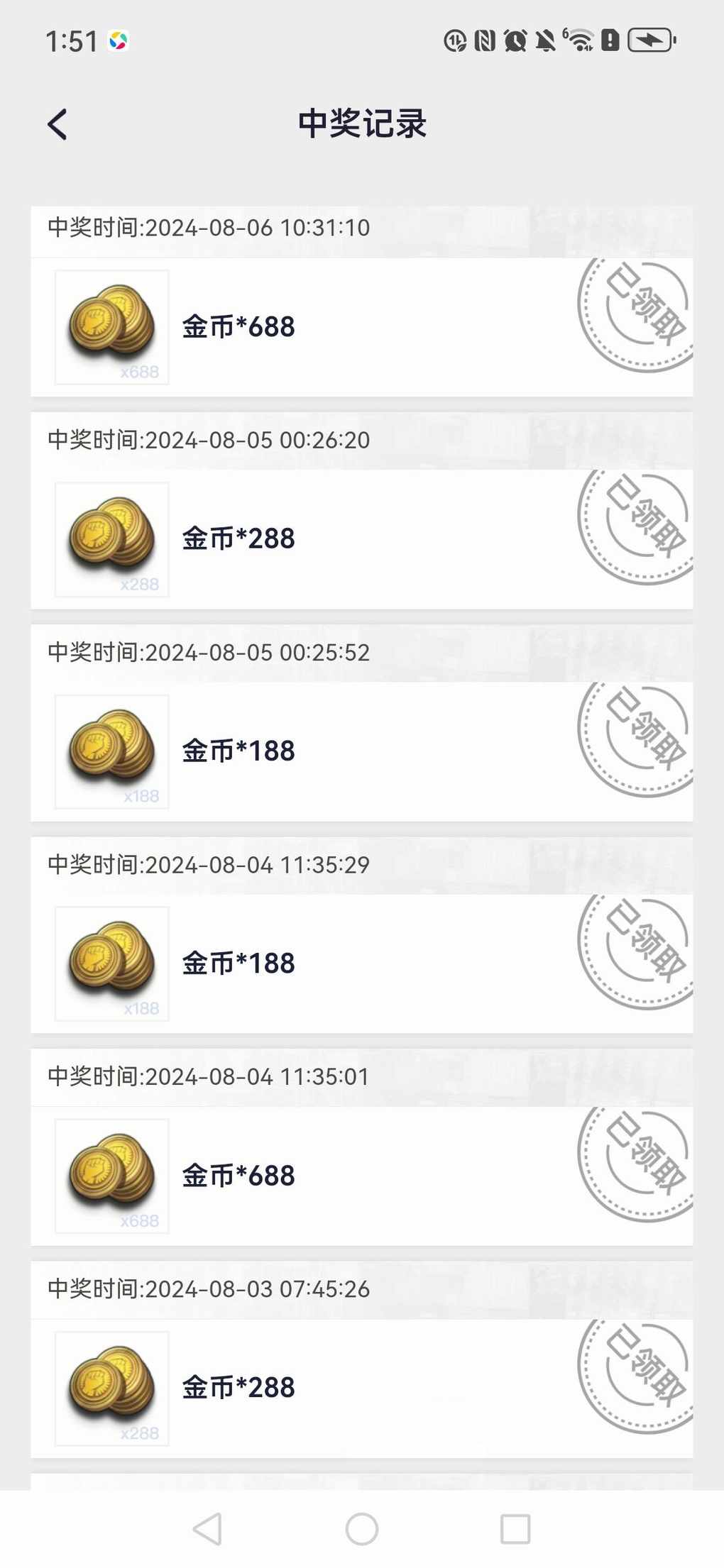Go back from the 中奖记录 page
724x1568 pixels.
tap(57, 125)
